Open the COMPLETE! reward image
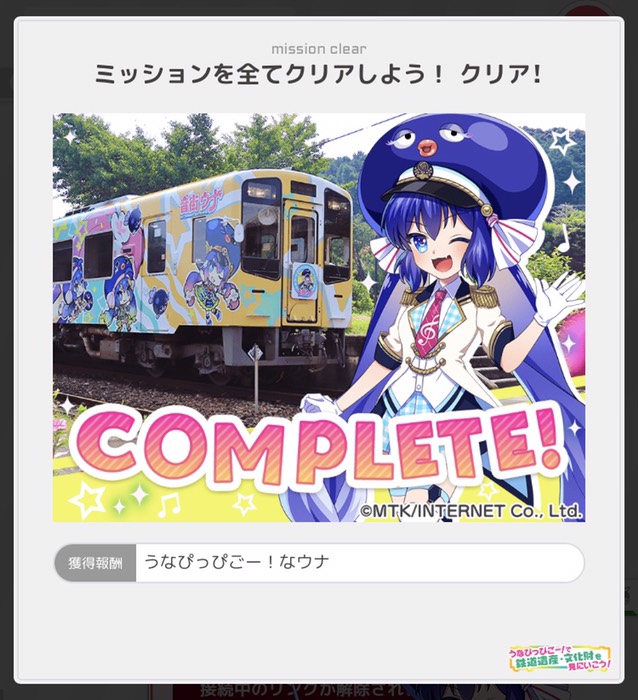Image resolution: width=638 pixels, height=700 pixels. click(x=318, y=317)
